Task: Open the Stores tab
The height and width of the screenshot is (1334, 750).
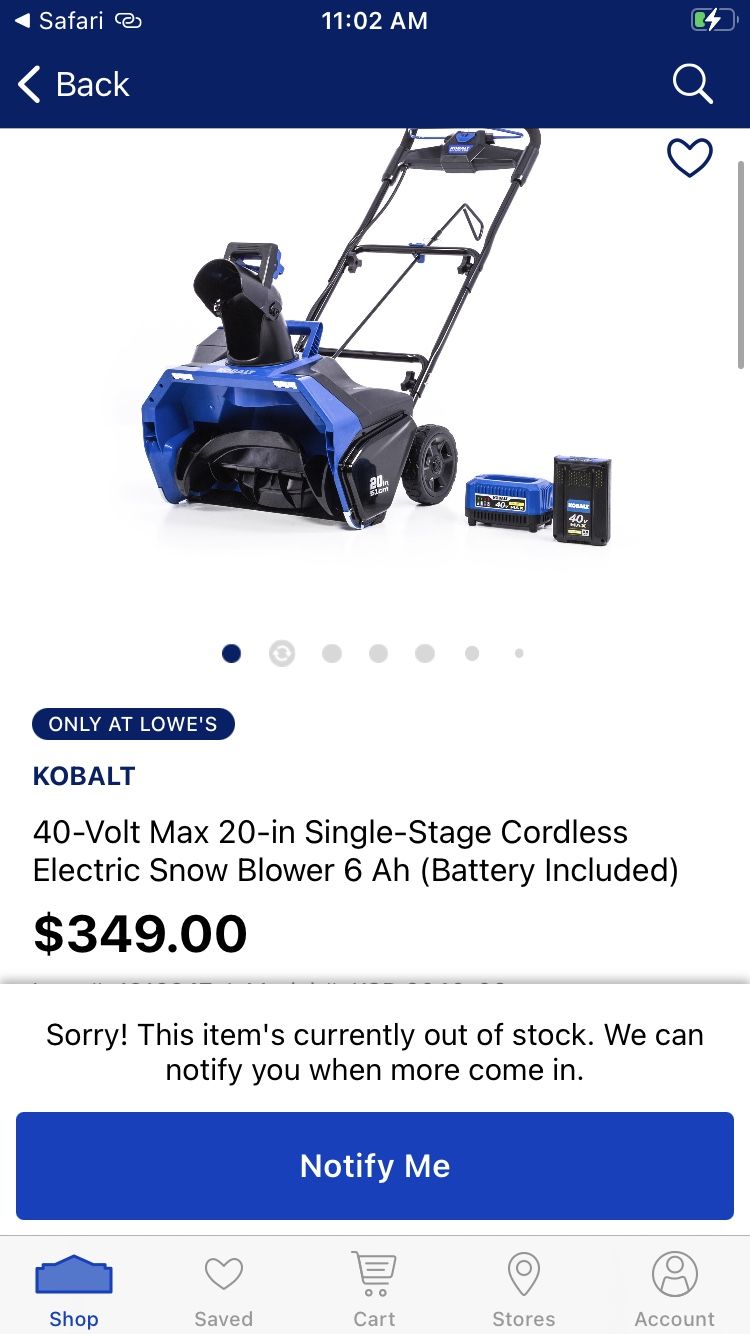Action: tap(524, 1289)
